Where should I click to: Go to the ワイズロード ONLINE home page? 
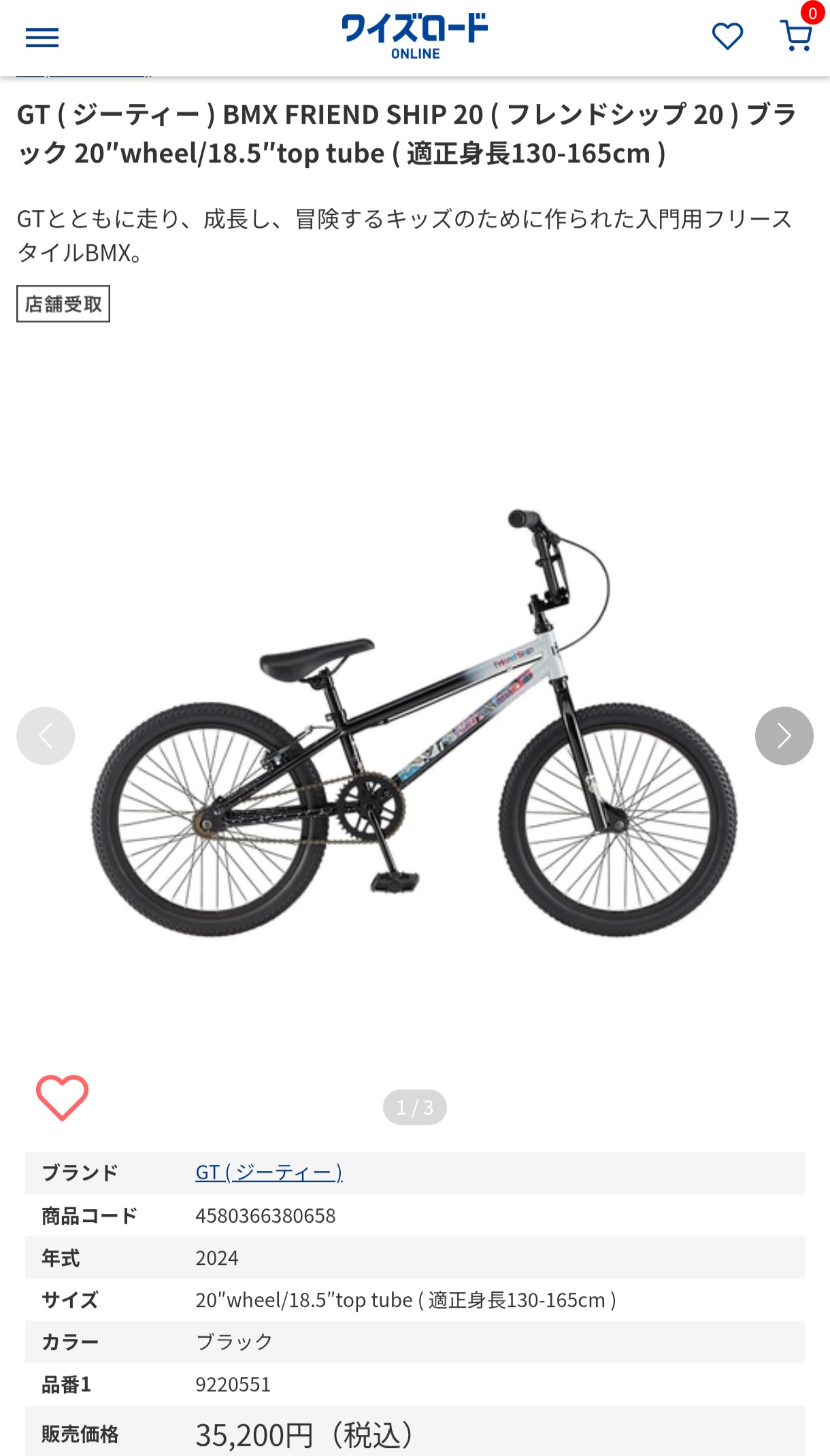[414, 36]
